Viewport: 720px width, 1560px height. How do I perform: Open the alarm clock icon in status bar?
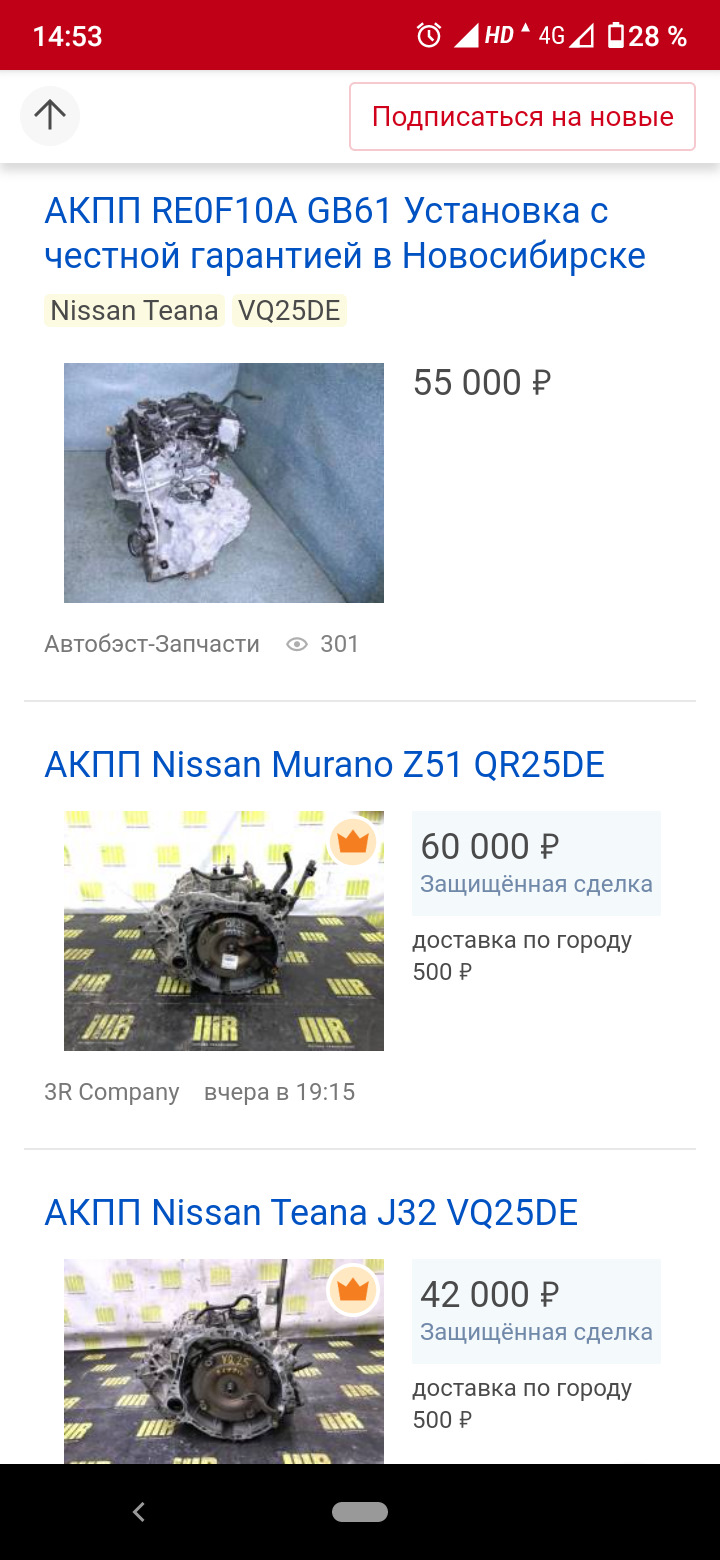(x=428, y=34)
